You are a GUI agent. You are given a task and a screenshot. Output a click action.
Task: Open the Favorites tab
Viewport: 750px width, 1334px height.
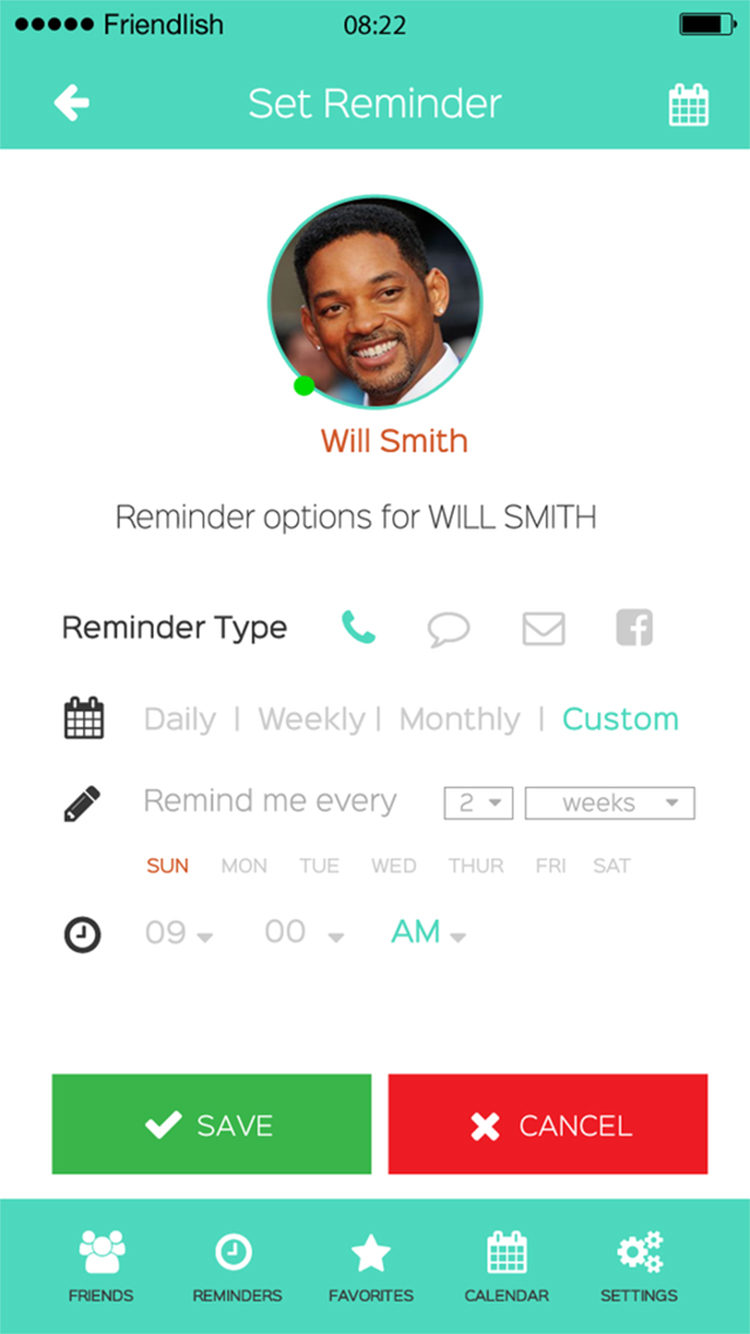pyautogui.click(x=371, y=1267)
